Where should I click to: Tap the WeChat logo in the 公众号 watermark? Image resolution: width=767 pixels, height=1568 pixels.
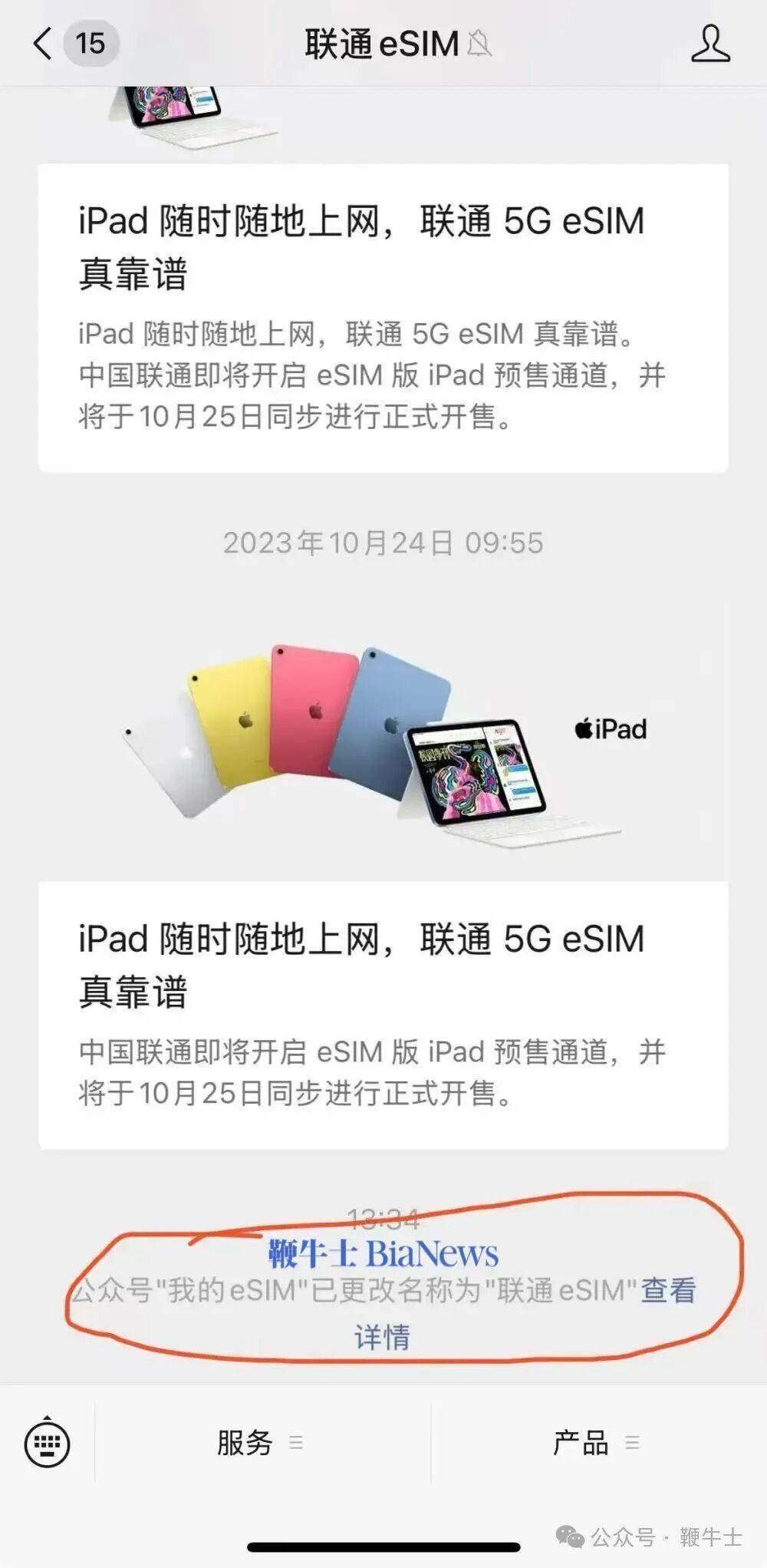(x=569, y=1535)
